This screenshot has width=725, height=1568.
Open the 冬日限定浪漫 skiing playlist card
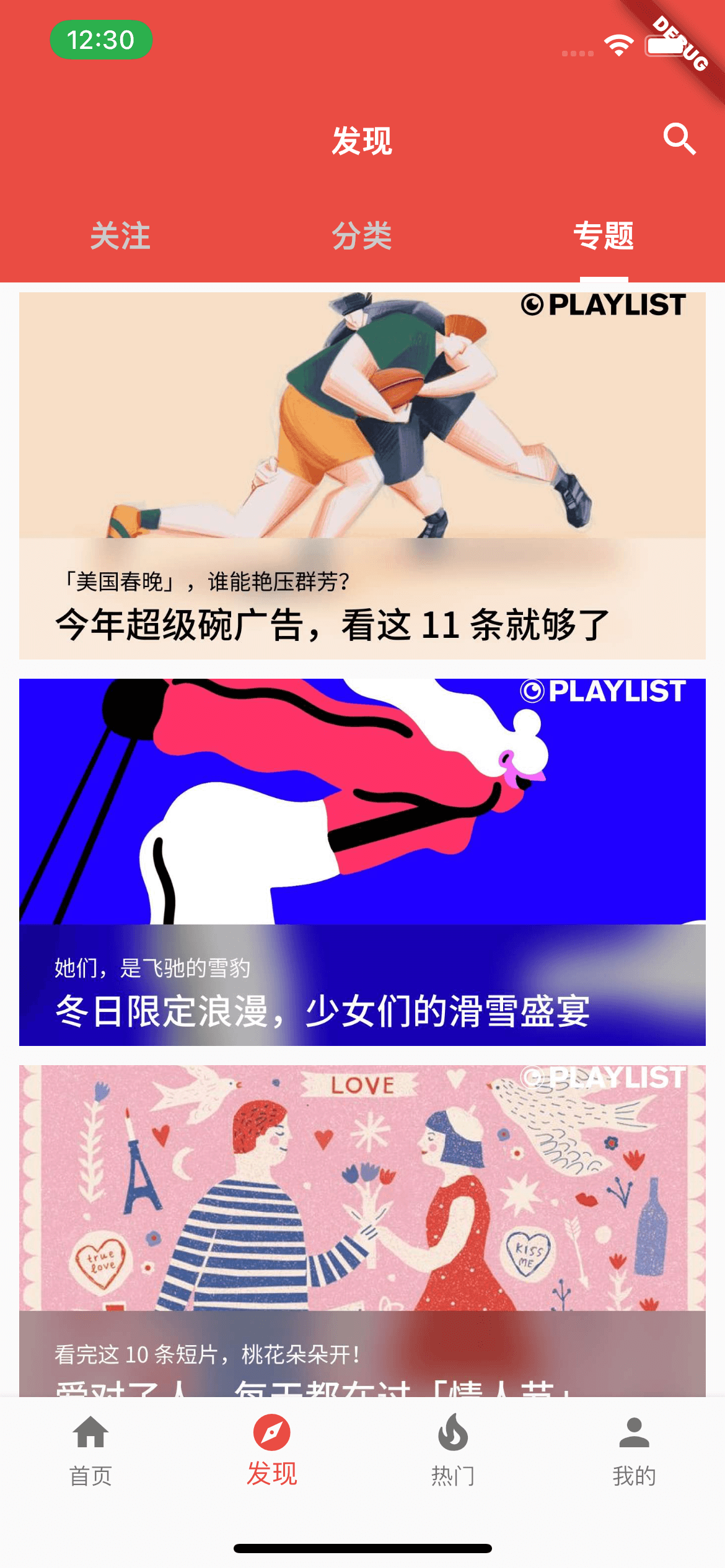click(x=362, y=861)
